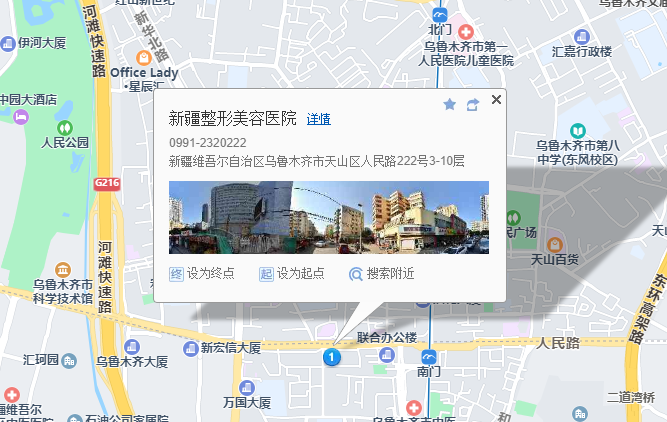The image size is (667, 422).
Task: Open the 详情 details link
Action: point(318,119)
